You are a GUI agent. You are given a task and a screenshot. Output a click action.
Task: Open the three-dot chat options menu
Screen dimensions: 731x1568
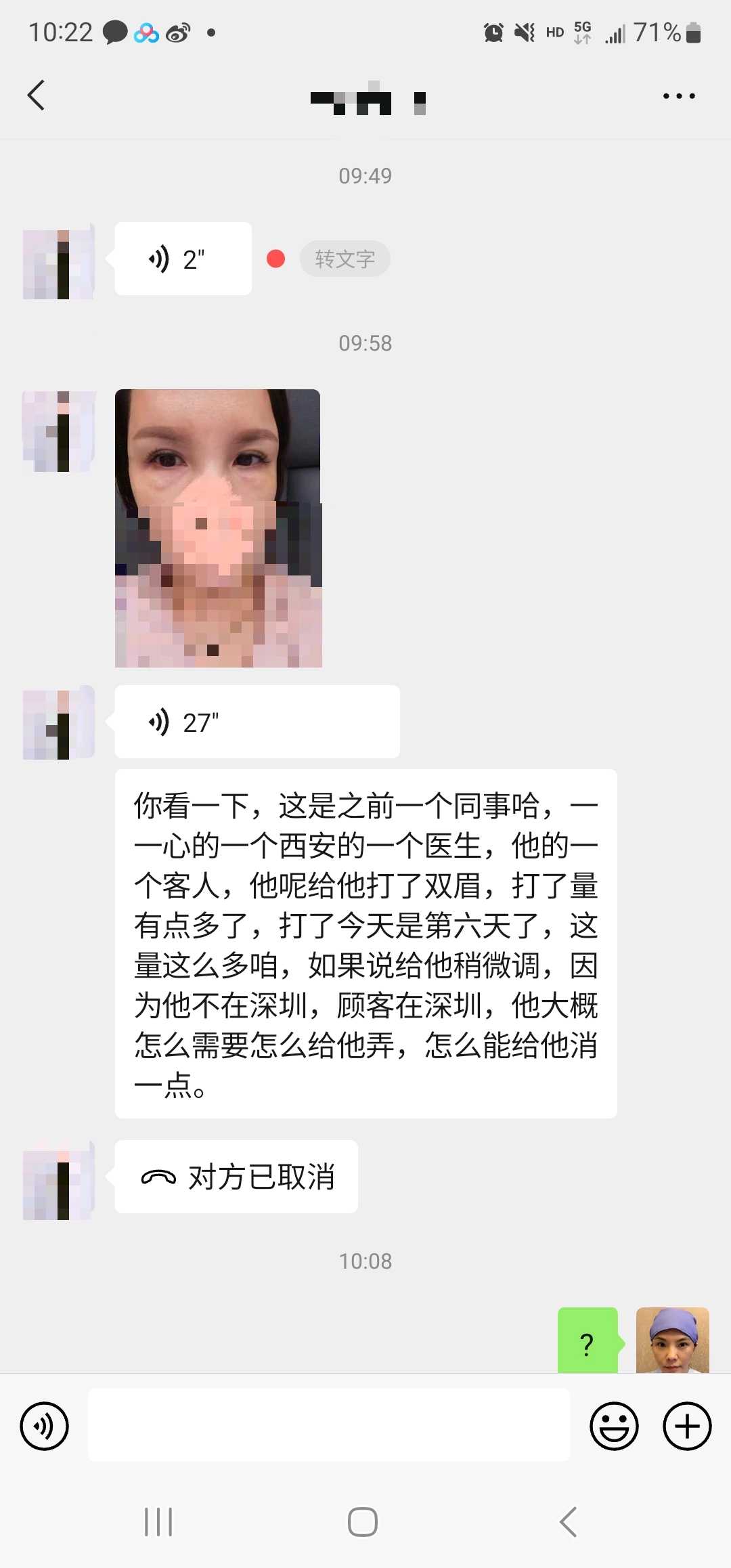679,96
